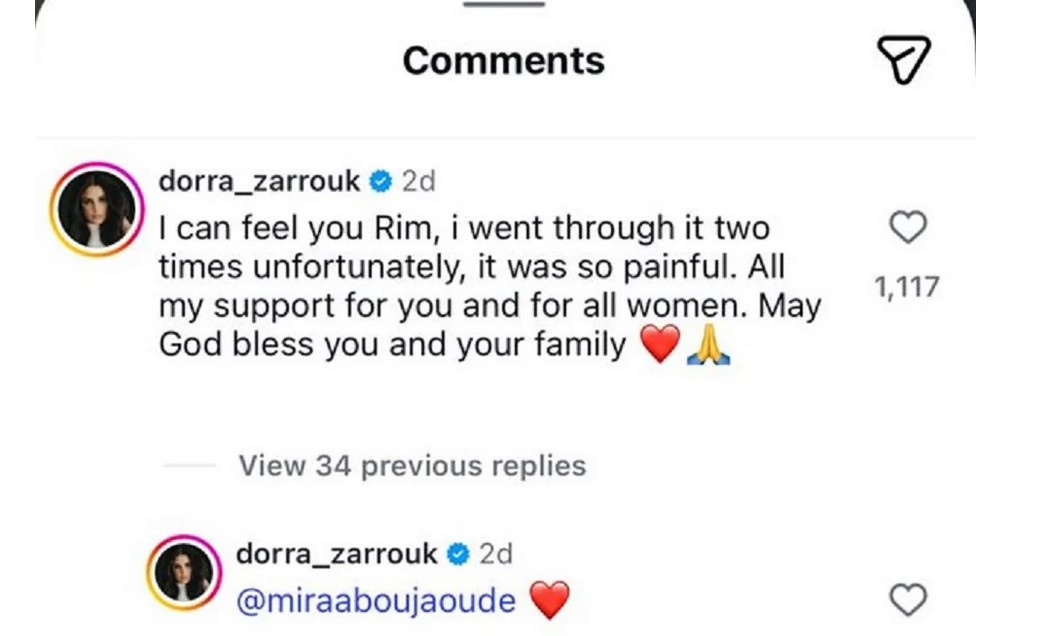The width and height of the screenshot is (1053, 636).
Task: Open the dorra_zarrouk username on the top comment
Action: tap(258, 181)
